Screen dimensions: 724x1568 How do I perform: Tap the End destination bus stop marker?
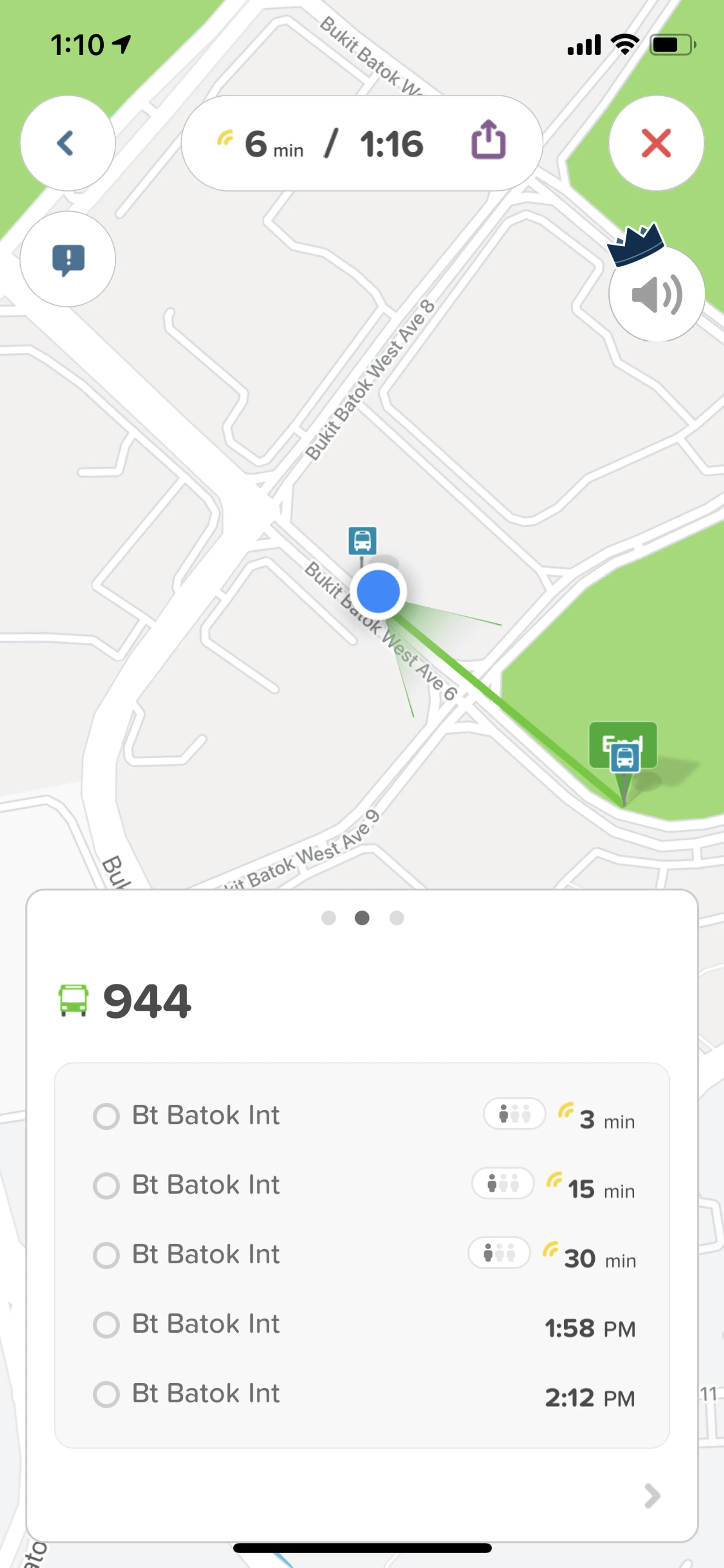624,756
